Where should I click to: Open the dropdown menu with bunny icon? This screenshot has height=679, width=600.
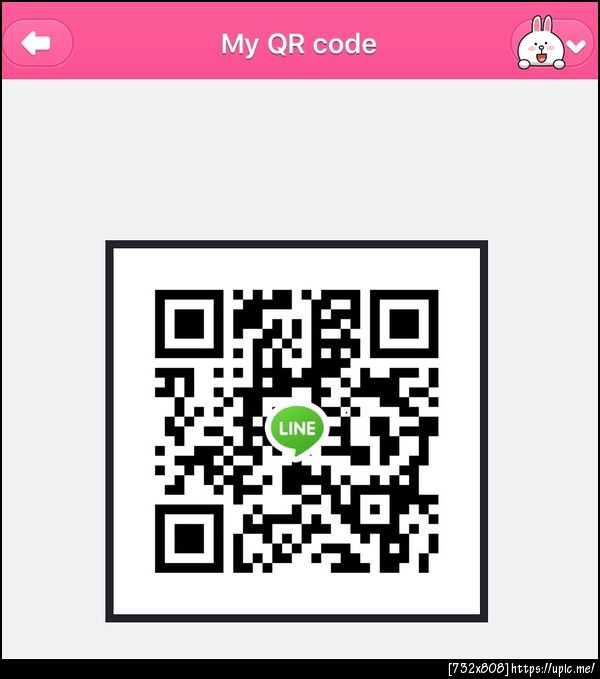click(553, 45)
